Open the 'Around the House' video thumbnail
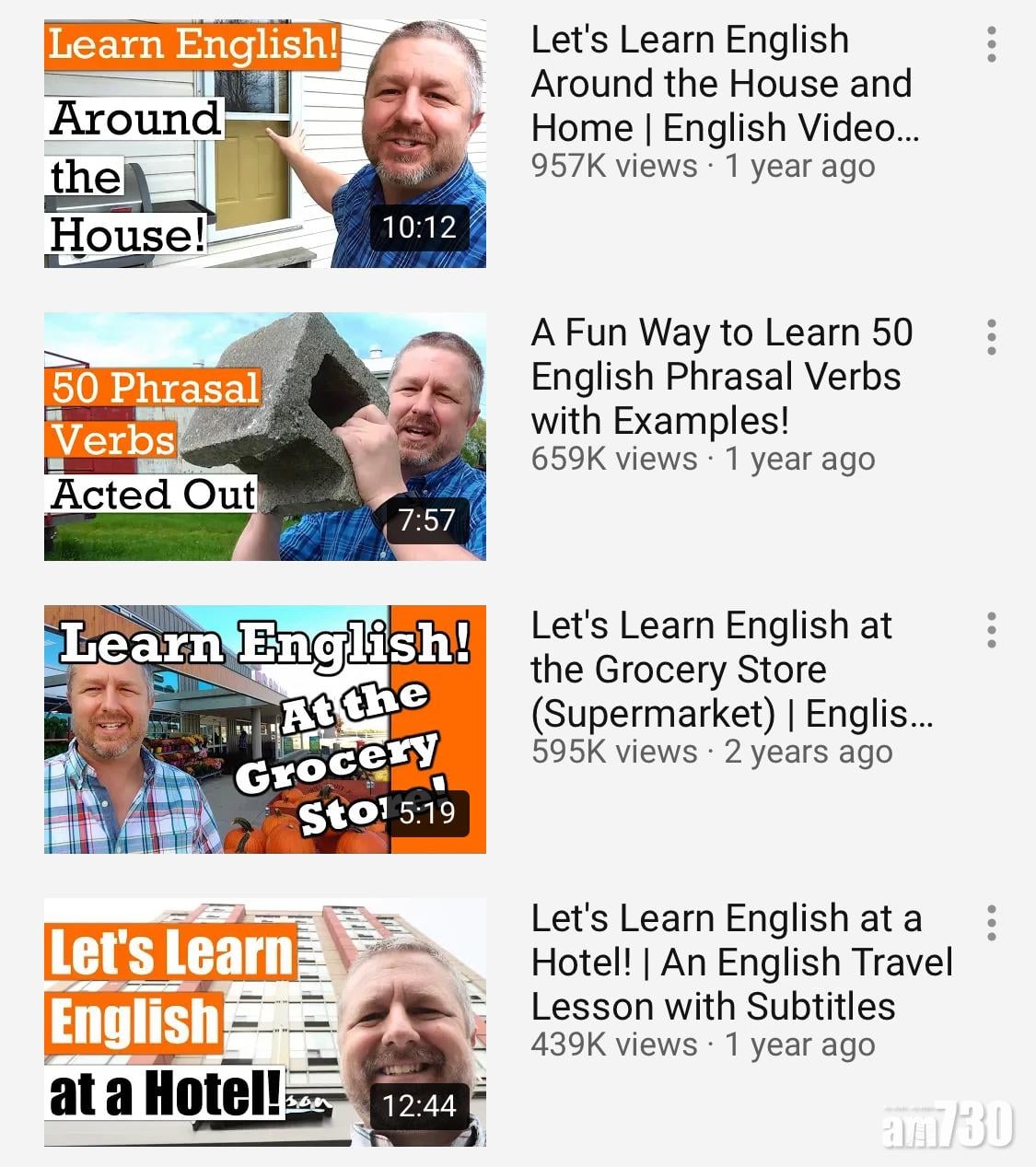The width and height of the screenshot is (1036, 1167). [265, 144]
